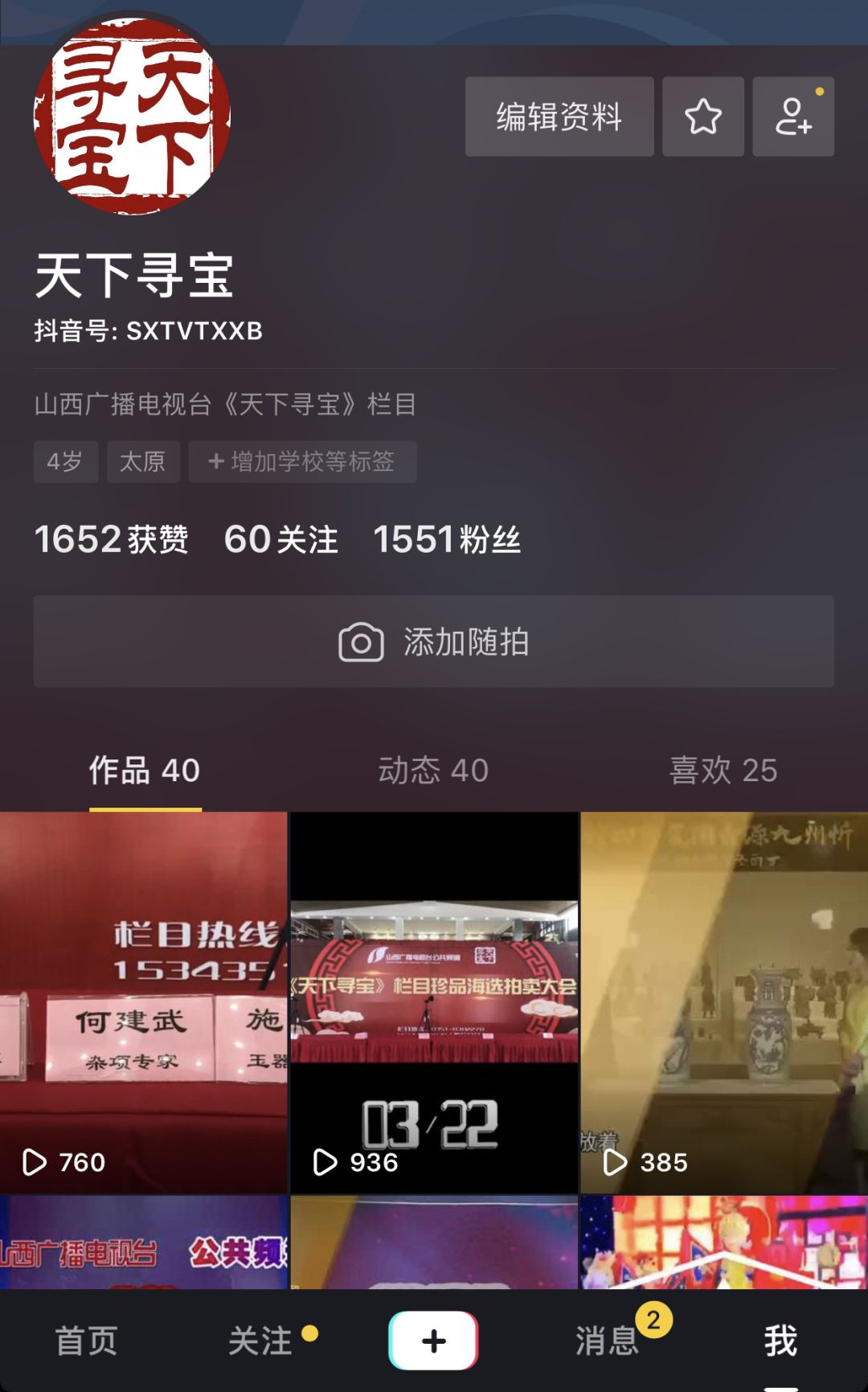Open the 03/22 video with 936 plays

tap(434, 1001)
